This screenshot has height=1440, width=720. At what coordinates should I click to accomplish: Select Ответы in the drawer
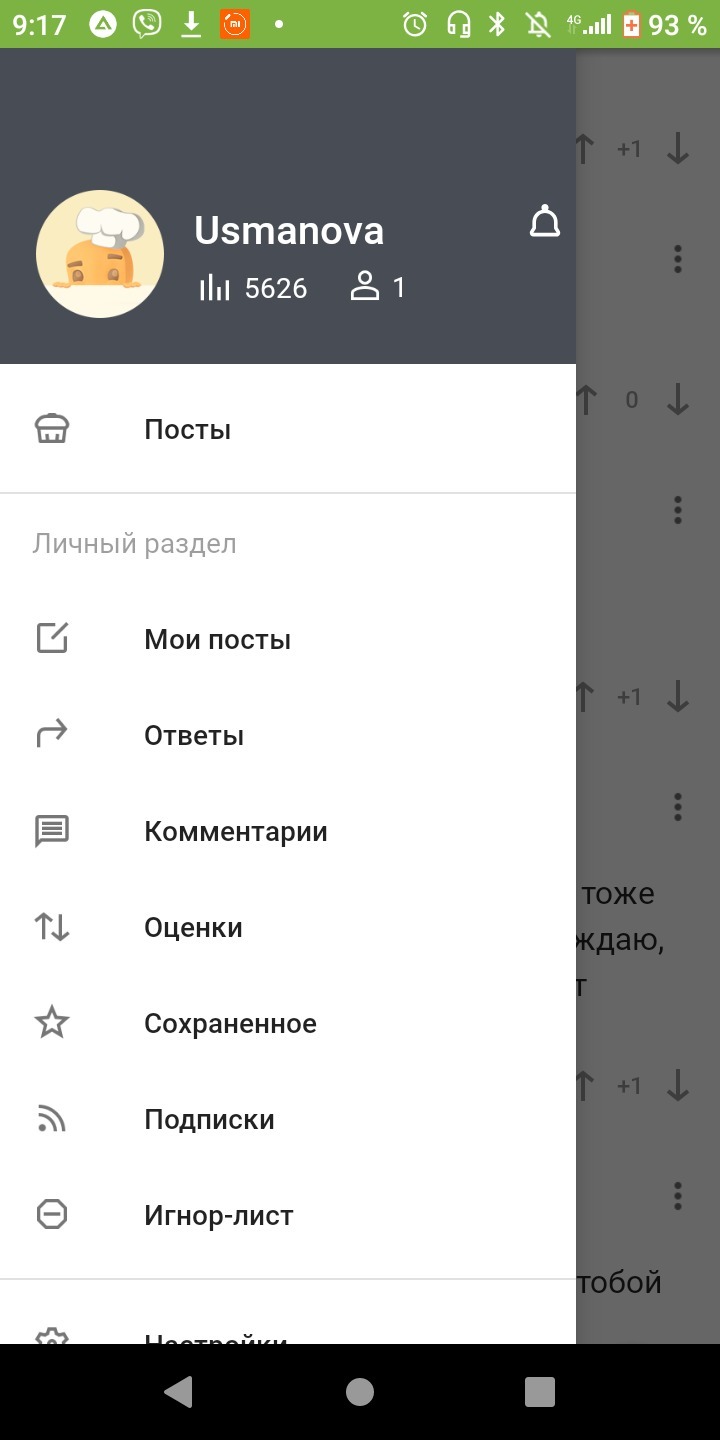coord(194,736)
